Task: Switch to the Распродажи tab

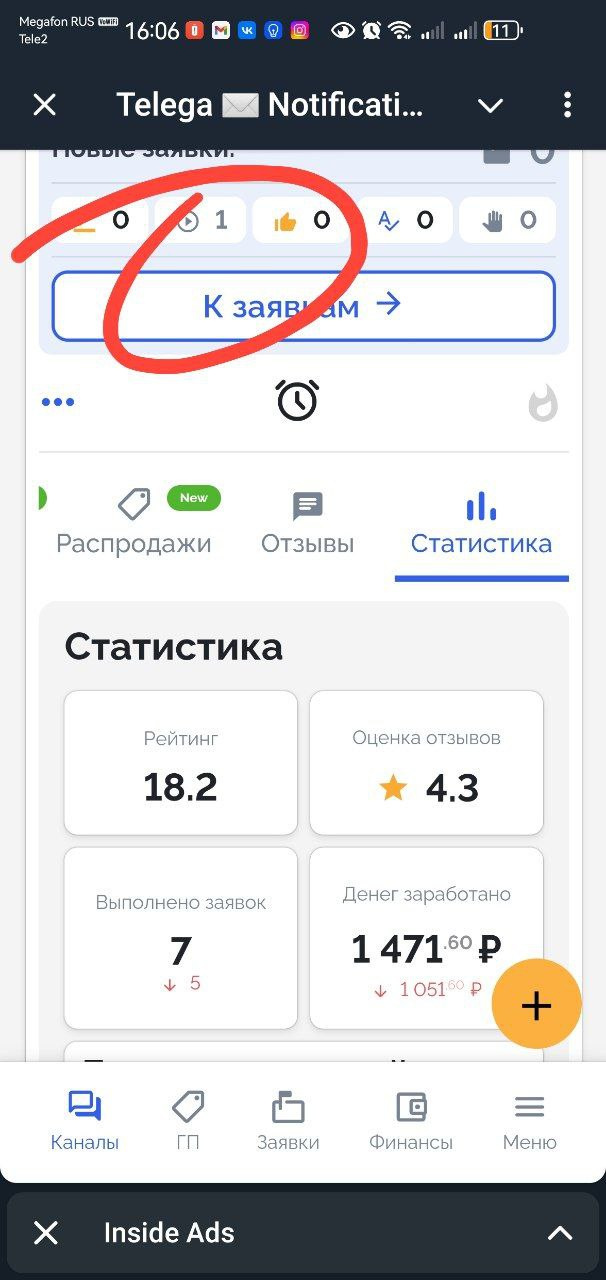Action: click(x=134, y=525)
